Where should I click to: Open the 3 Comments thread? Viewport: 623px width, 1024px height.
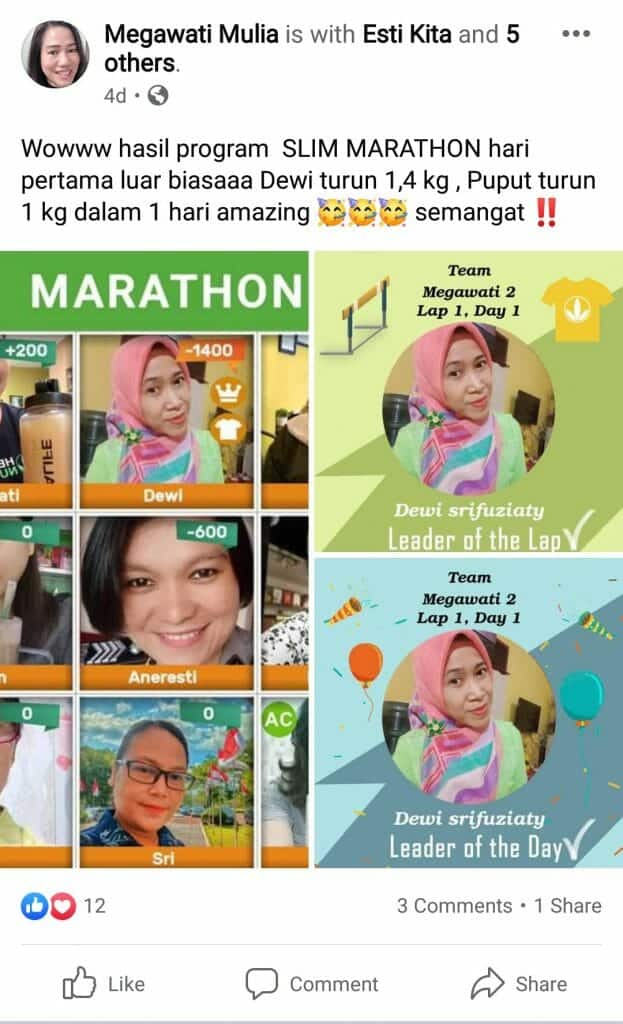(x=455, y=906)
